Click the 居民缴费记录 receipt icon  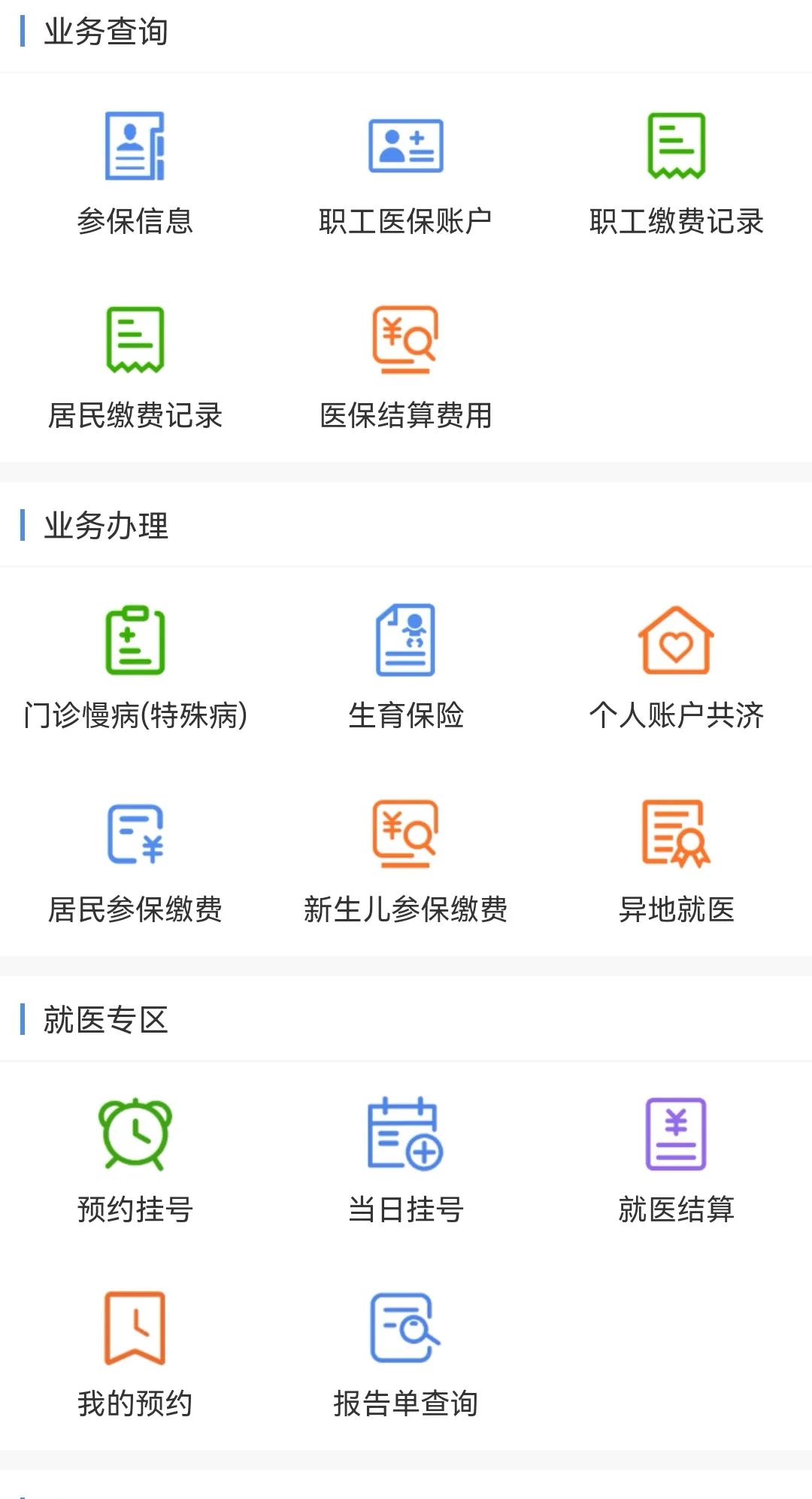coord(135,340)
